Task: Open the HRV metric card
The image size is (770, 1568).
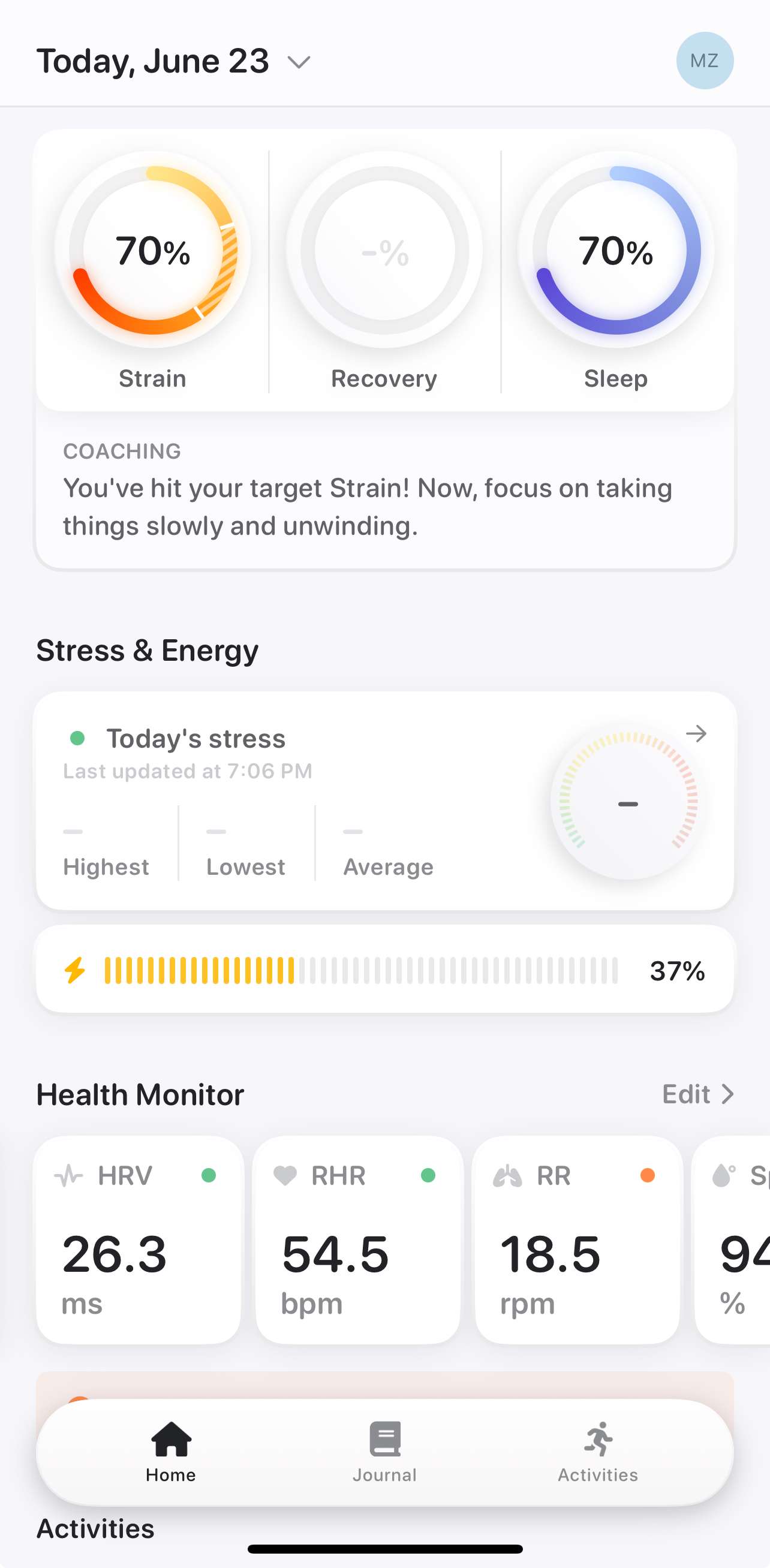Action: (x=139, y=1239)
